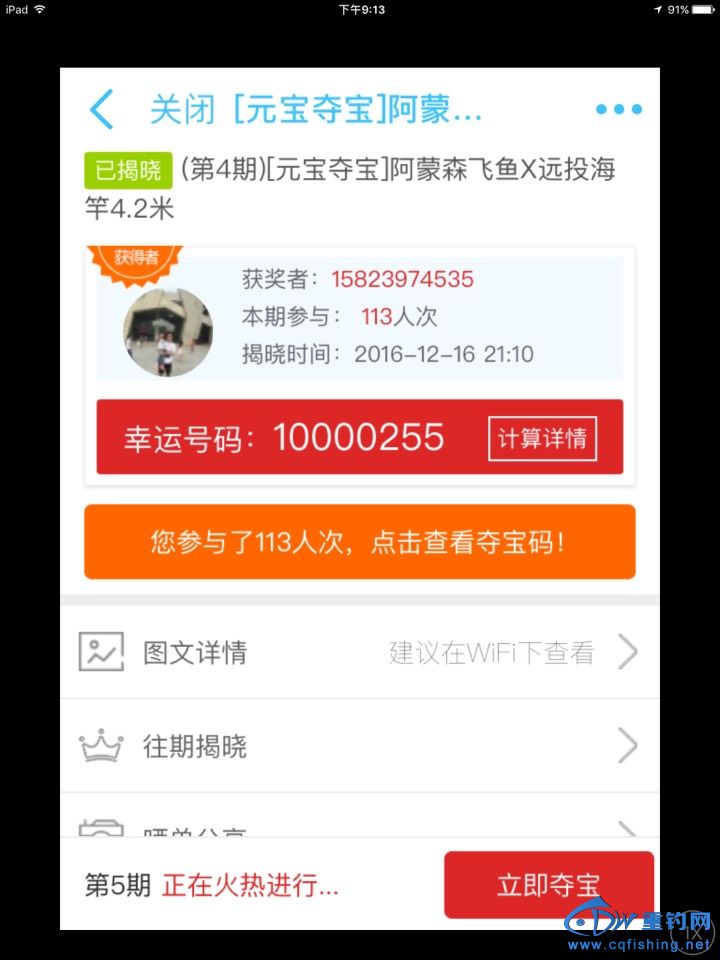Check my 夺宝码 via the orange banner
The image size is (720, 960).
(359, 542)
